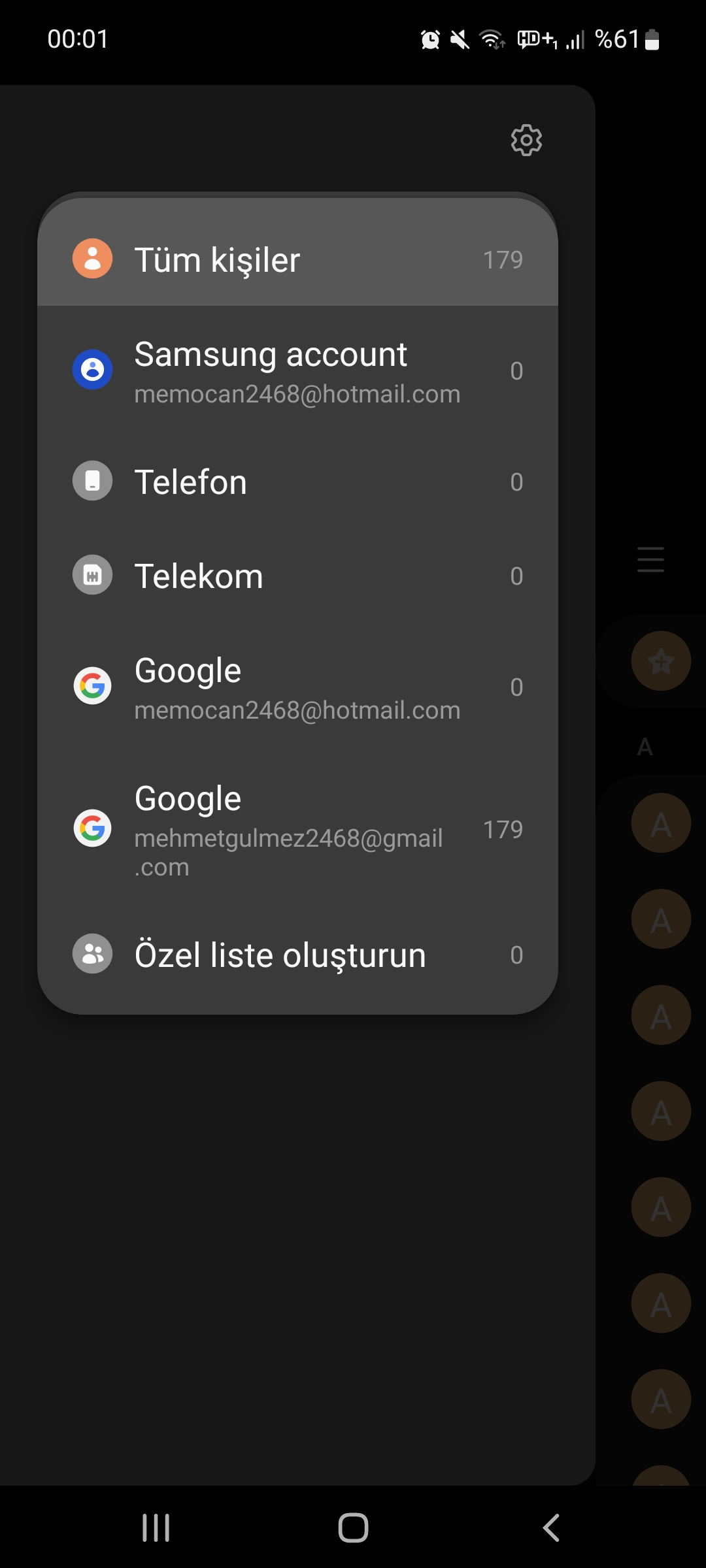The image size is (706, 1568).
Task: Go back with system back button
Action: point(551,1527)
